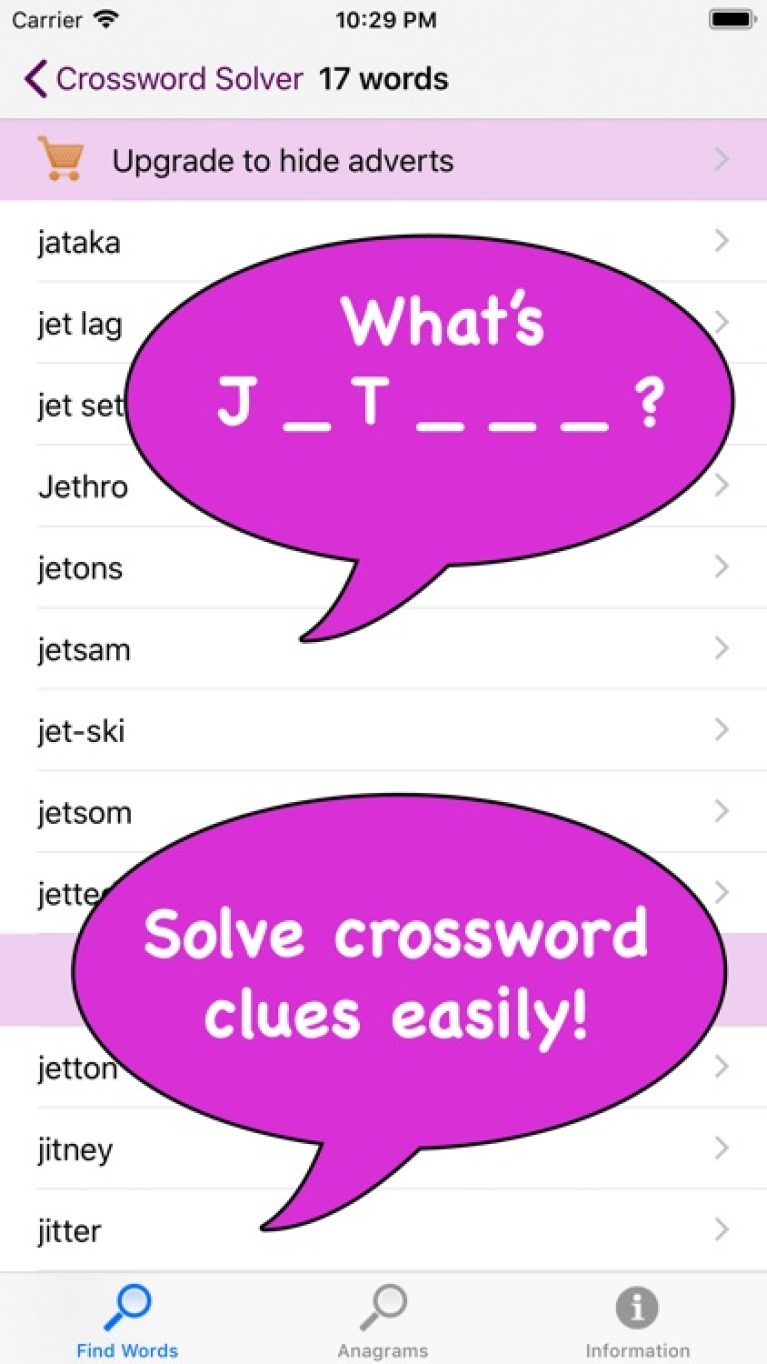Click the Upgrade to hide adverts banner
The height and width of the screenshot is (1364, 767).
(x=285, y=159)
